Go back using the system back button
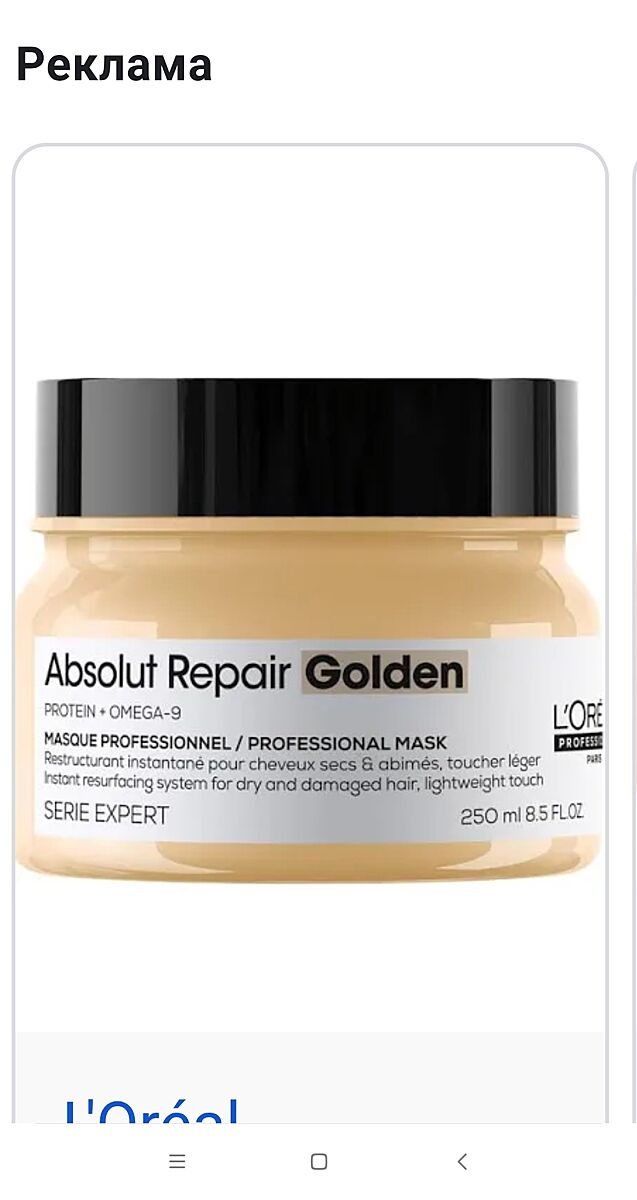The image size is (637, 1200). click(461, 1161)
